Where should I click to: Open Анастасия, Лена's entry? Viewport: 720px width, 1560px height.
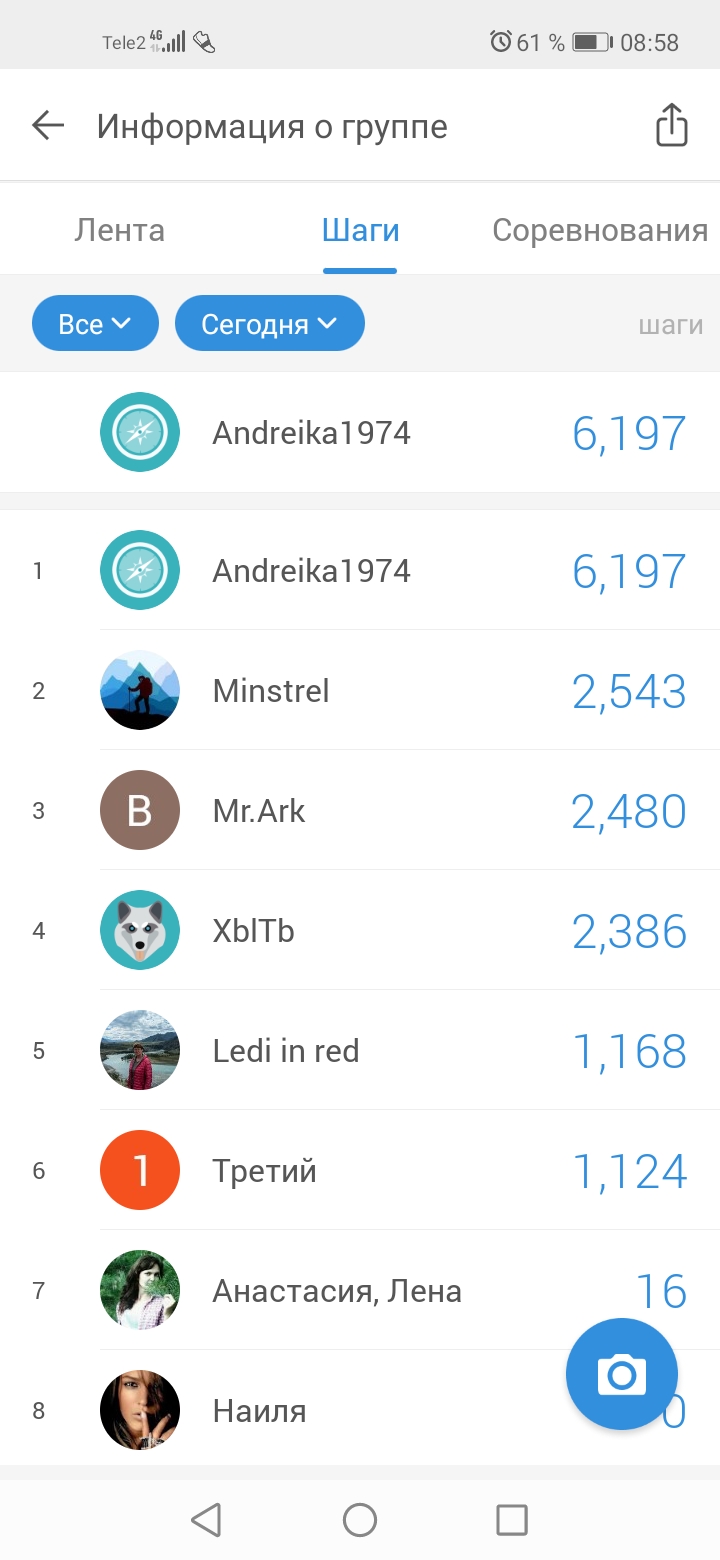pyautogui.click(x=360, y=1290)
